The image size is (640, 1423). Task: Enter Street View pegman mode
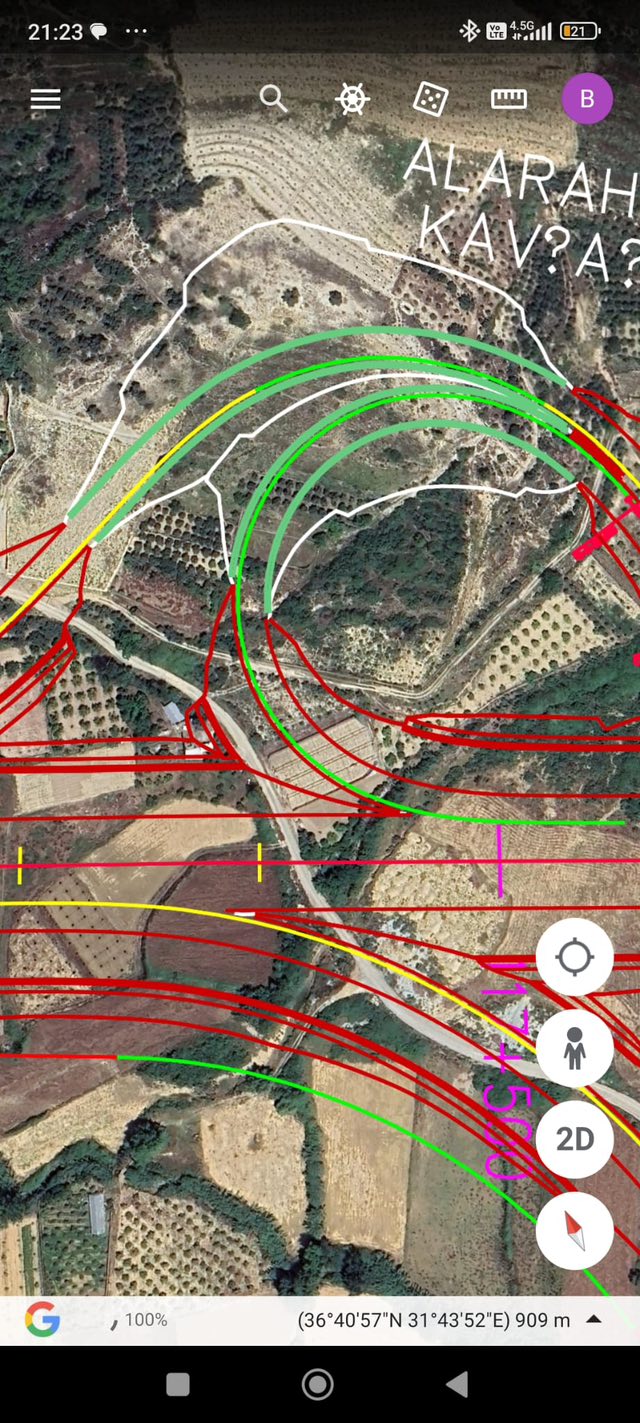pyautogui.click(x=575, y=1048)
